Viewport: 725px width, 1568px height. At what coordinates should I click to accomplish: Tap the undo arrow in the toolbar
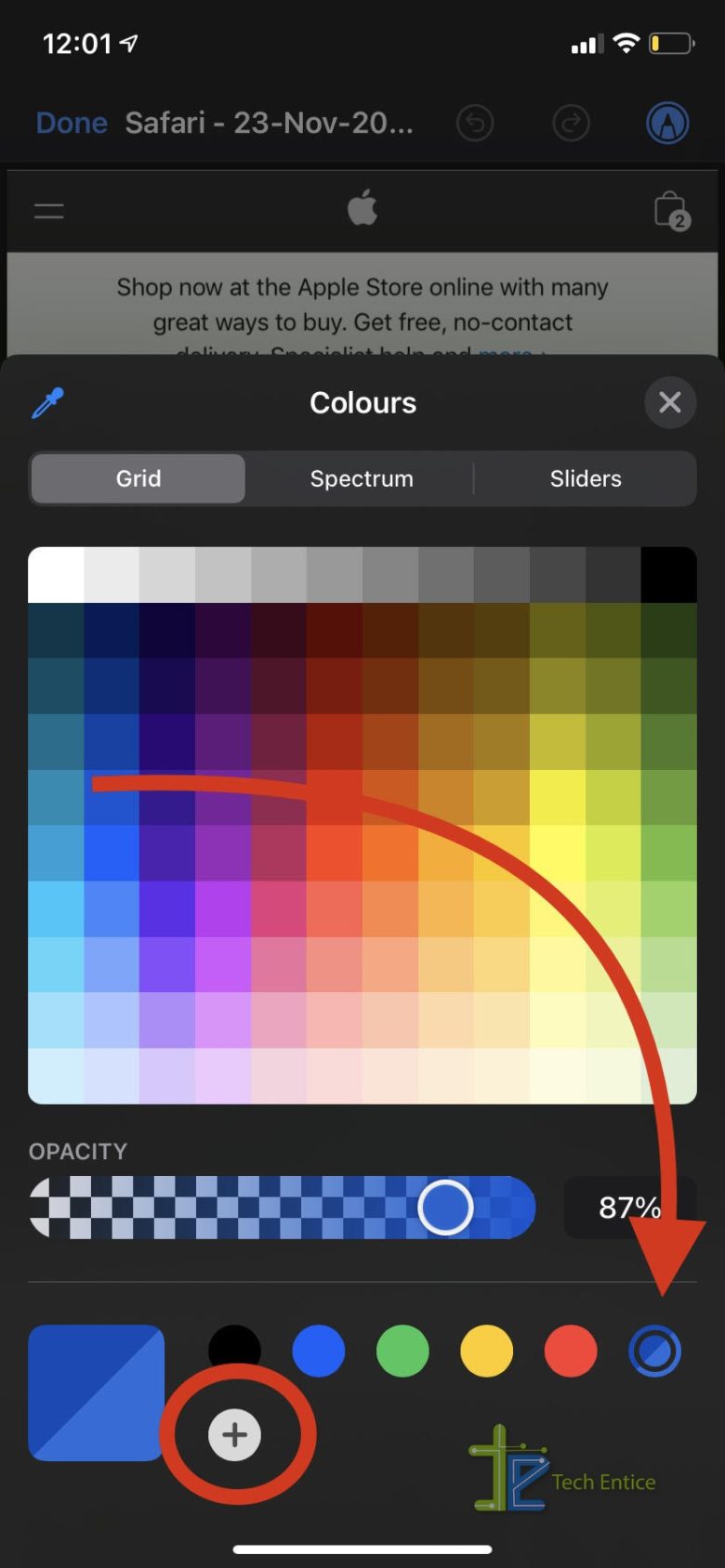coord(475,122)
